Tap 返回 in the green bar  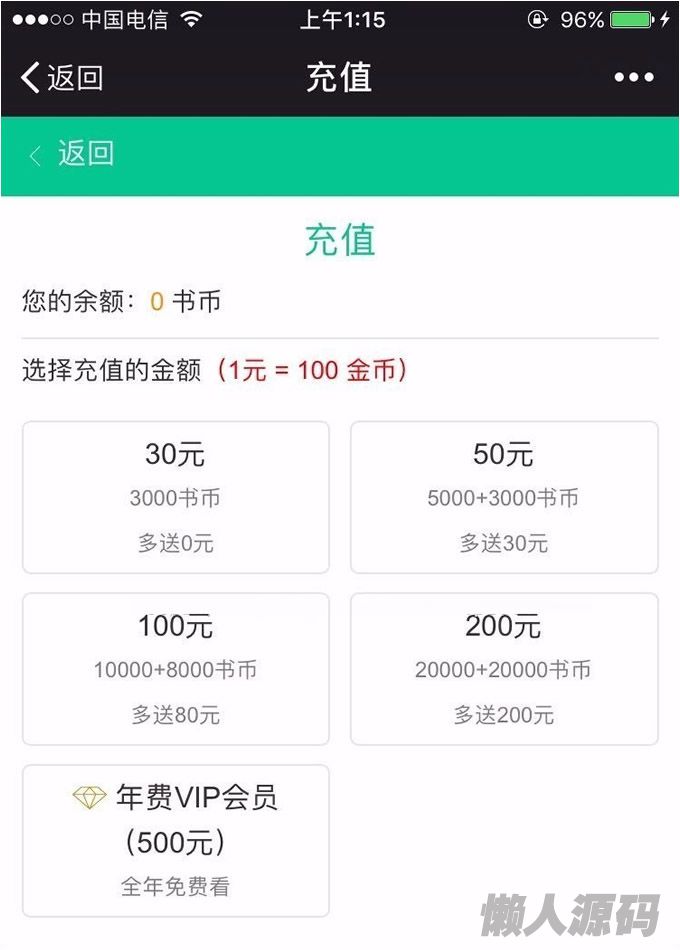click(x=72, y=155)
